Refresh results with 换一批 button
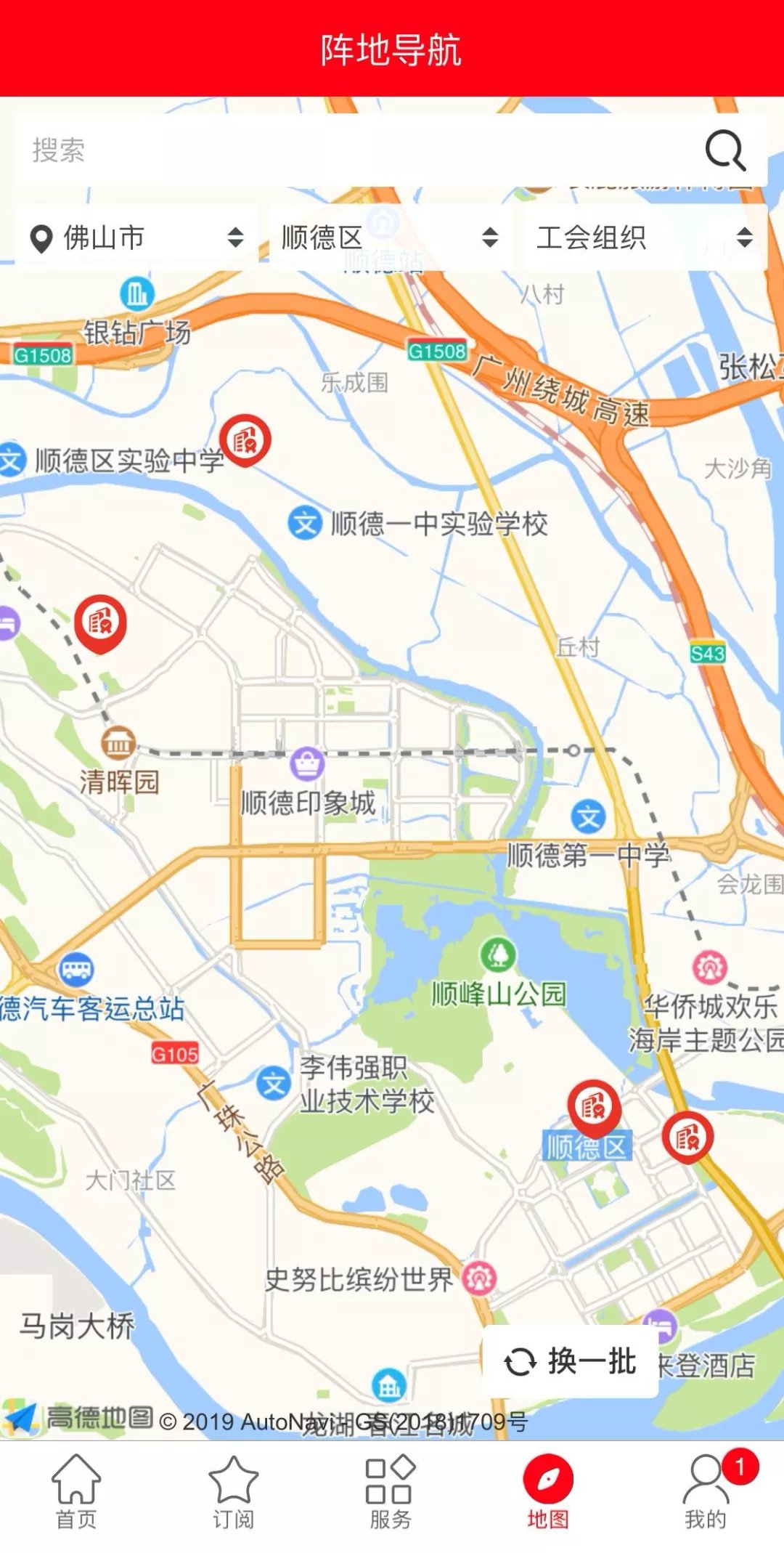Screen dimensions: 784x1553 coord(571,1361)
